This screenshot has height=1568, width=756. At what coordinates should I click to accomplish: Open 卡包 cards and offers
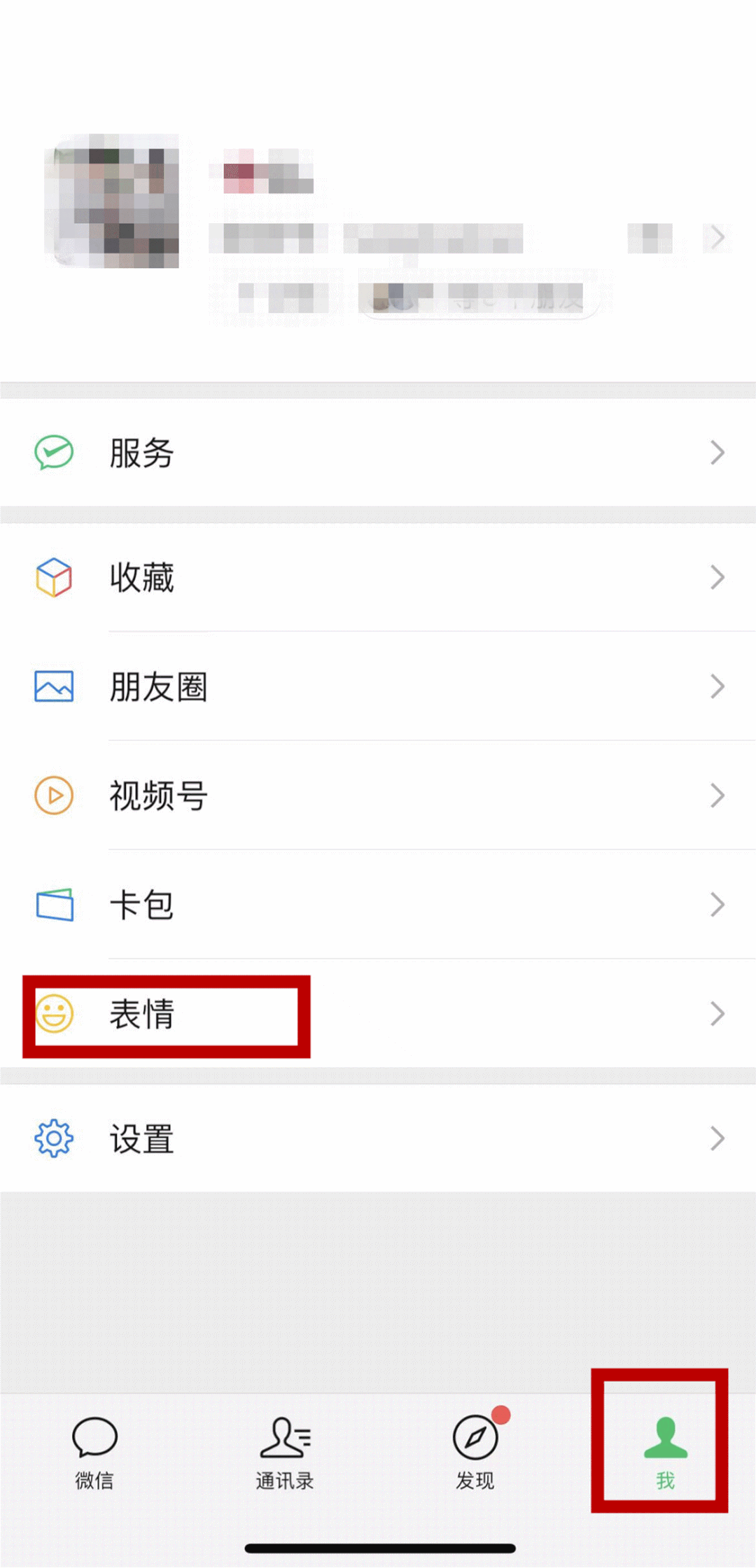[378, 905]
